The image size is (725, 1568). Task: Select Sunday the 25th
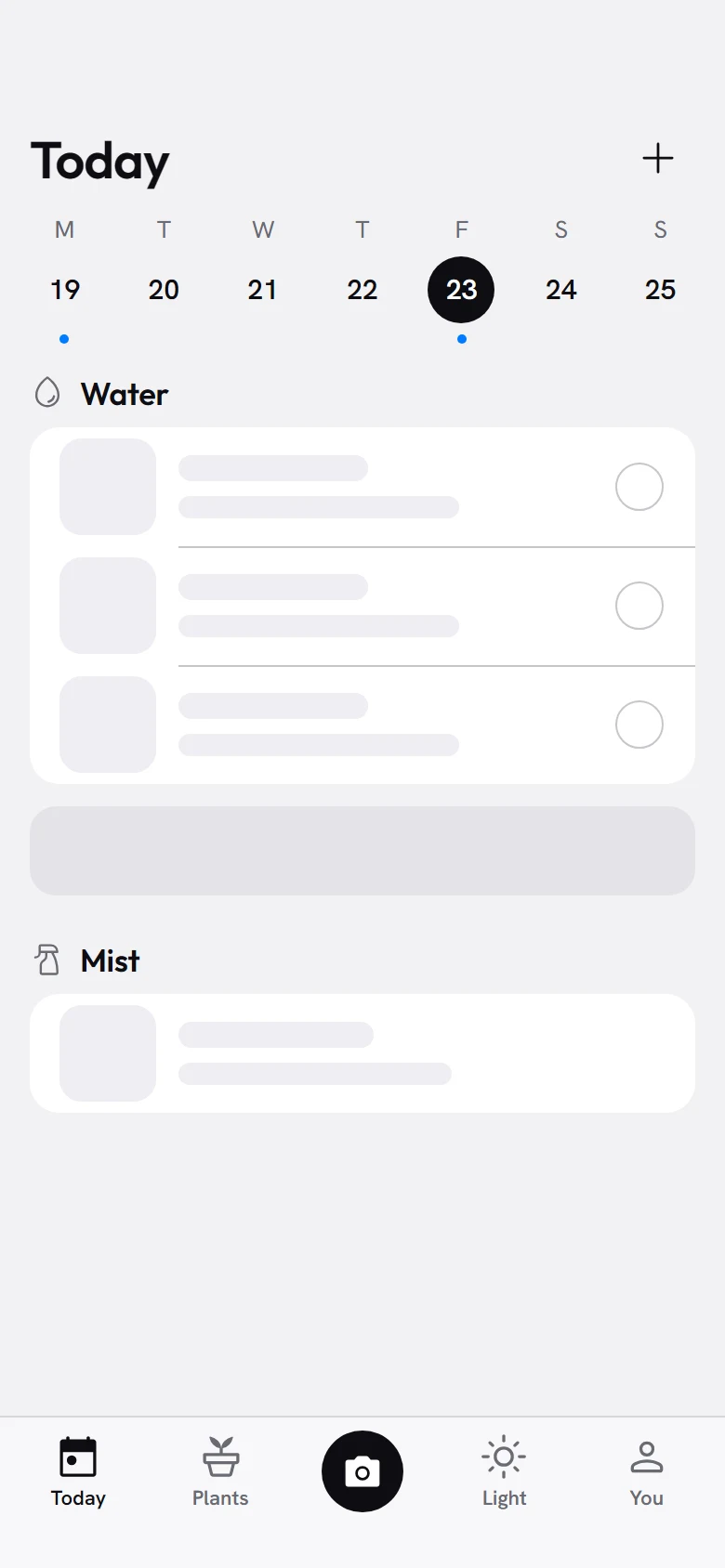tap(660, 290)
